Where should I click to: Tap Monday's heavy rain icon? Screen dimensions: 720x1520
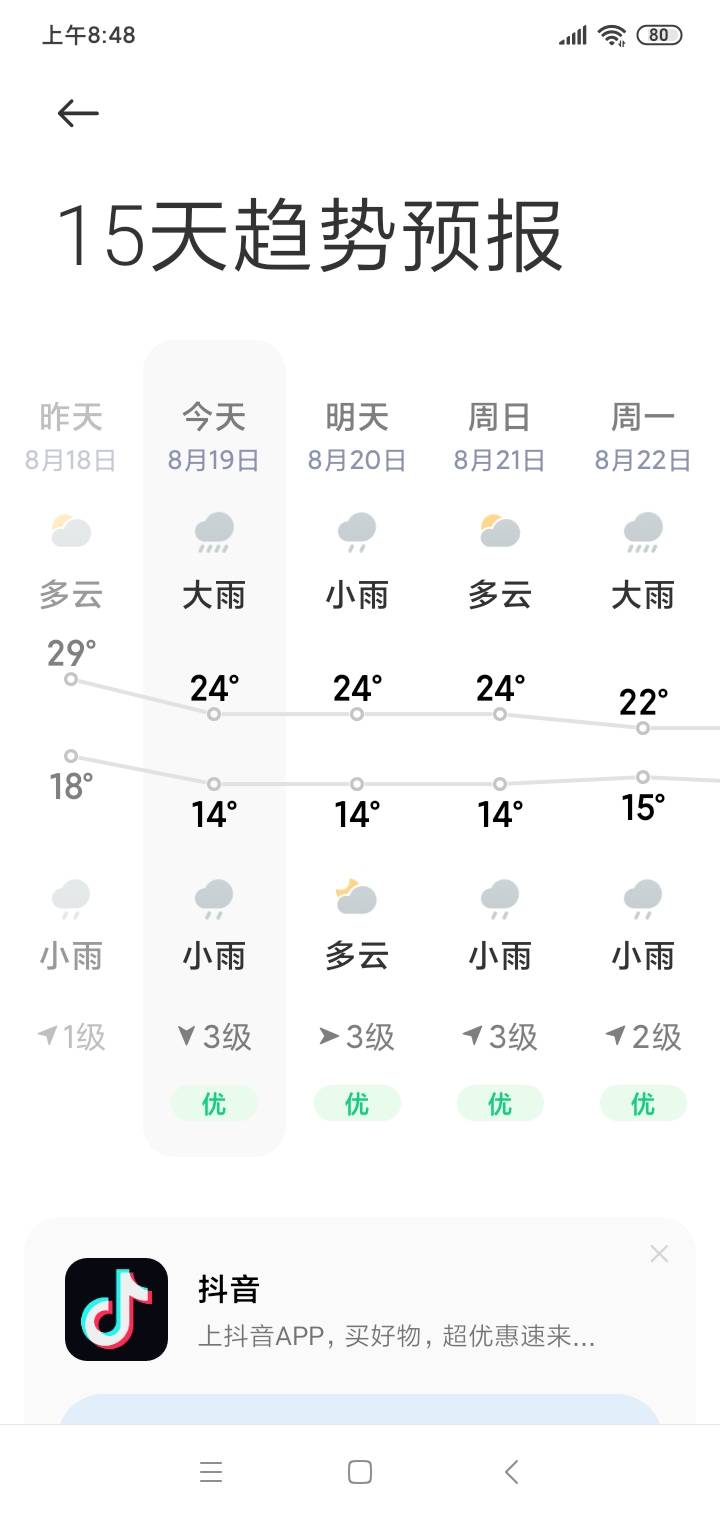click(643, 531)
